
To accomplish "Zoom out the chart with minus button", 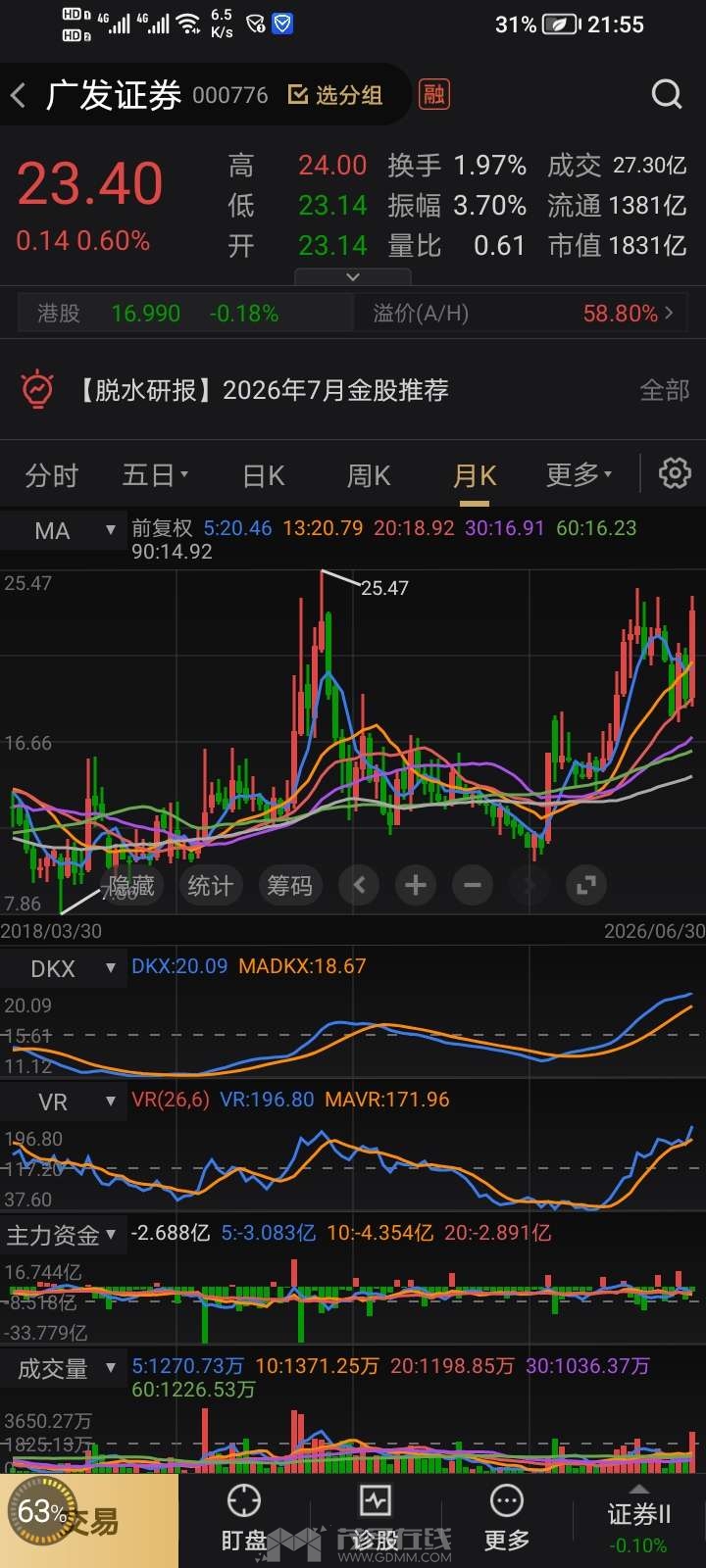I will 473,886.
